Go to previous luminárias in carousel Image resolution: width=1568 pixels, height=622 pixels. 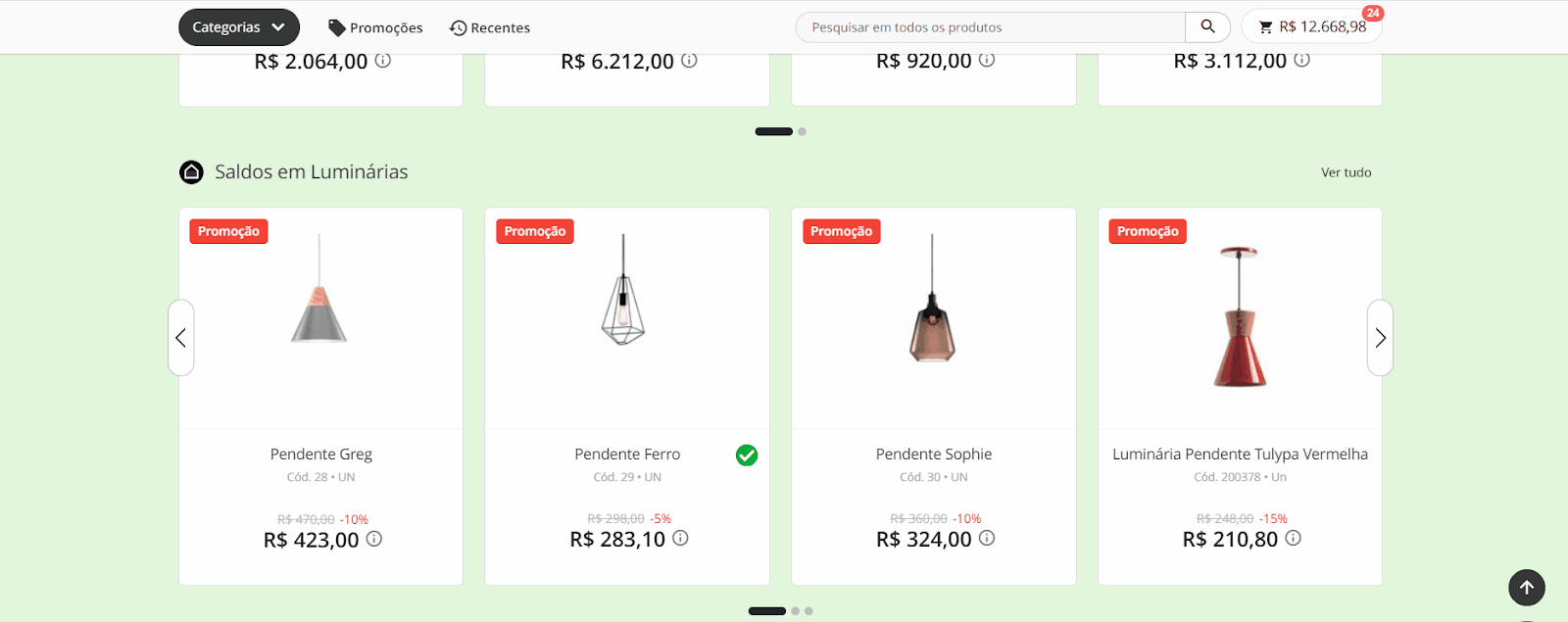181,338
